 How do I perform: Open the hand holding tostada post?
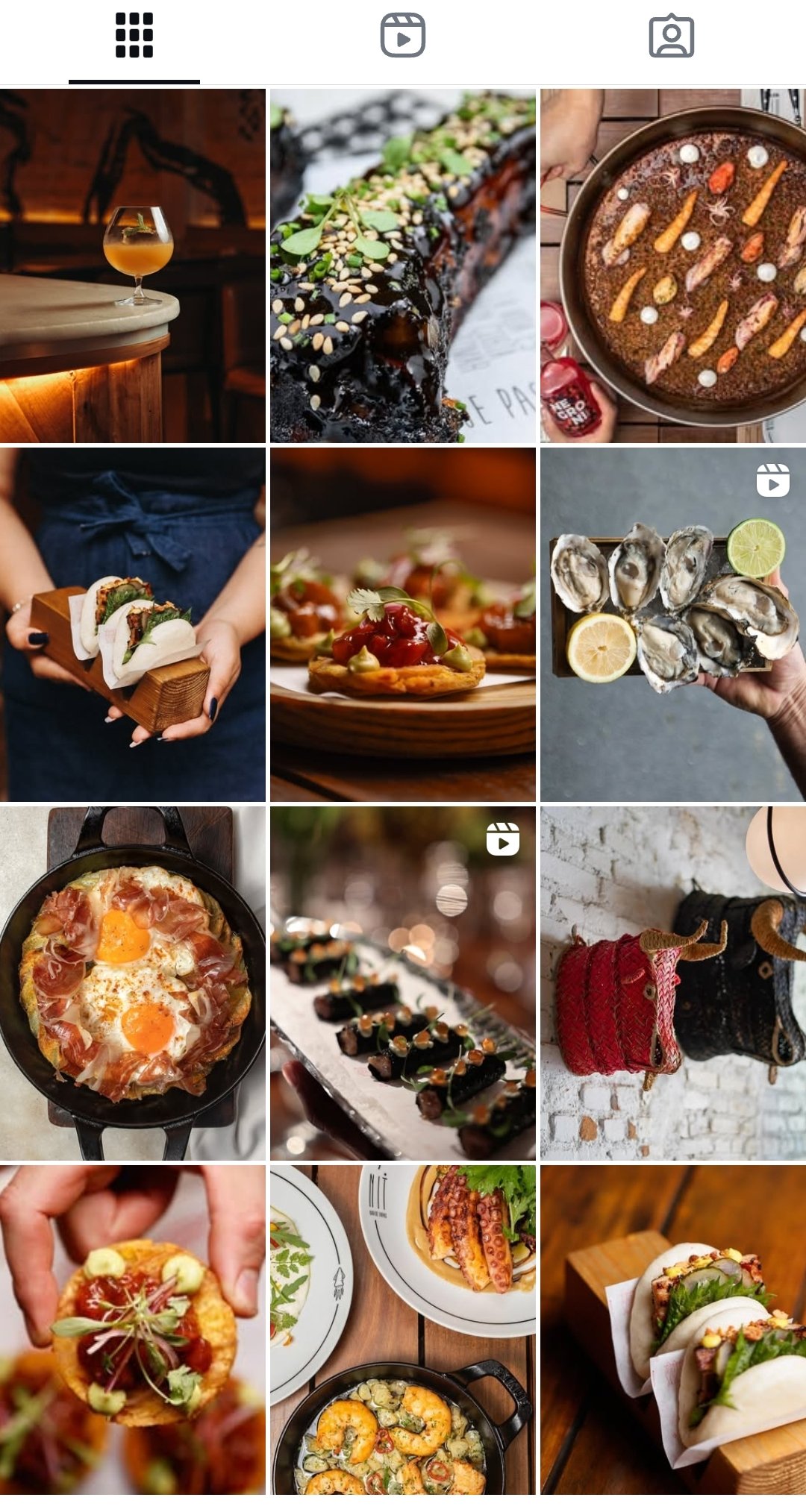click(133, 1329)
